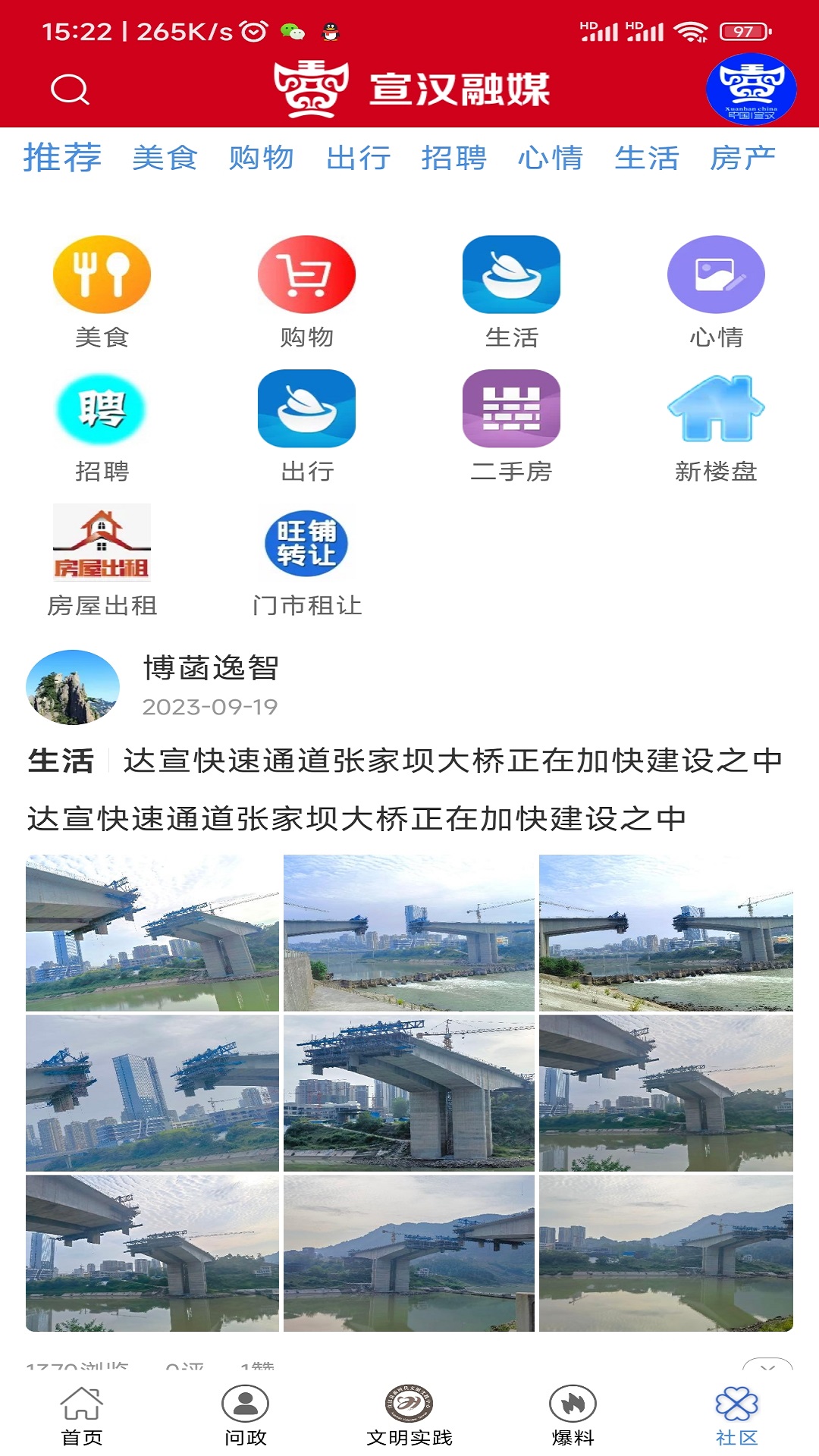This screenshot has width=819, height=1456.
Task: Tap the 房屋出租 house rental icon
Action: pyautogui.click(x=102, y=542)
